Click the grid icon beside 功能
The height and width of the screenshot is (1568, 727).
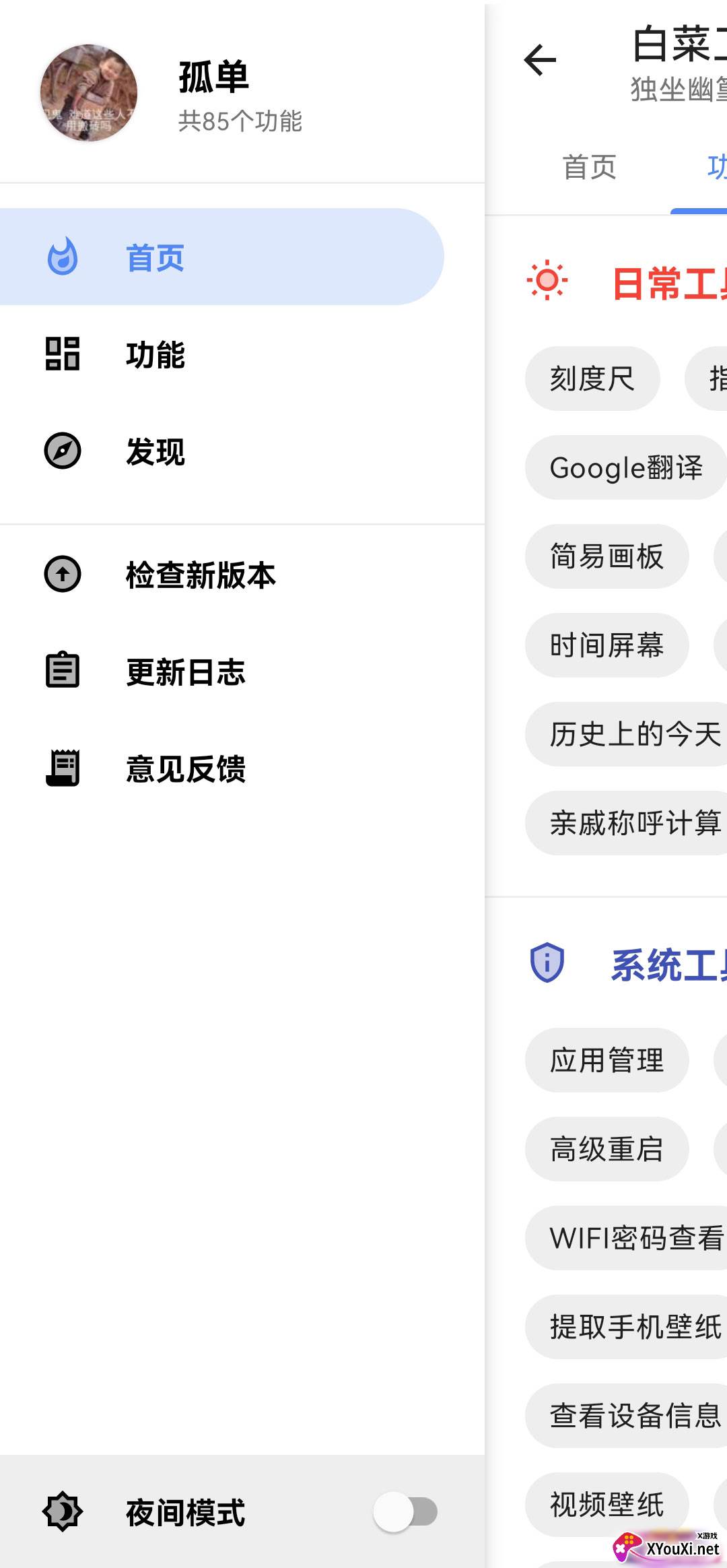(62, 355)
